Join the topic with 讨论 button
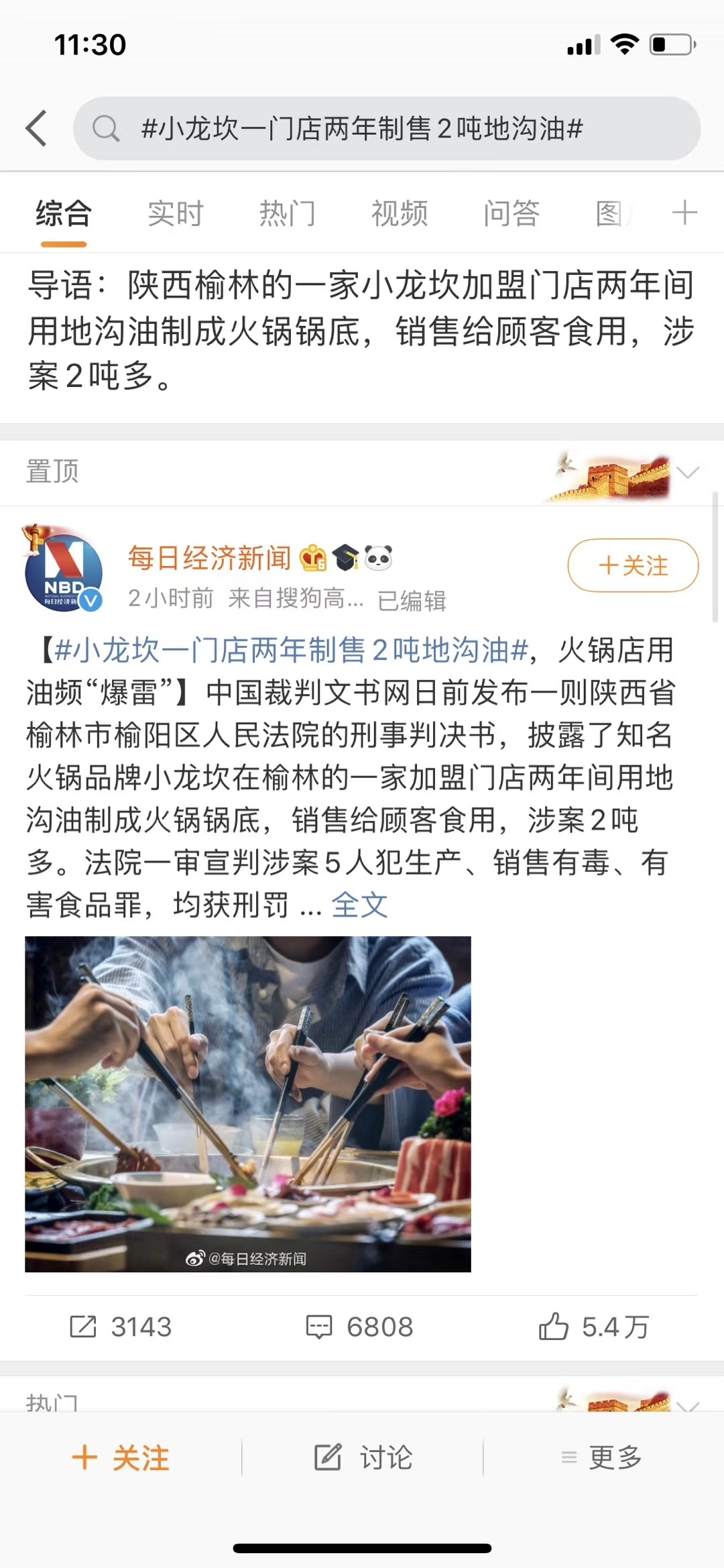724x1568 pixels. coord(363,1458)
